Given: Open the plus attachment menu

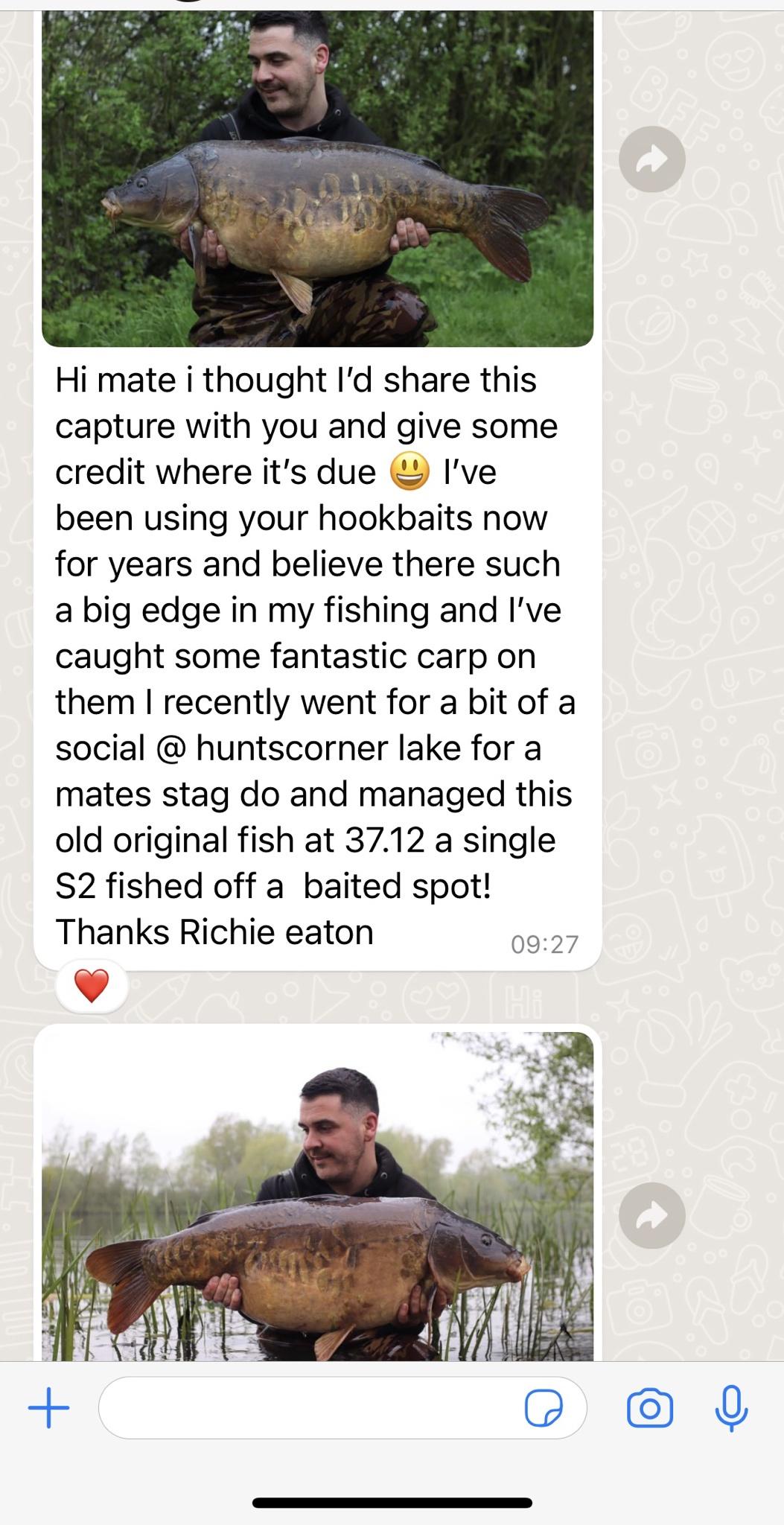Looking at the screenshot, I should pos(49,1408).
